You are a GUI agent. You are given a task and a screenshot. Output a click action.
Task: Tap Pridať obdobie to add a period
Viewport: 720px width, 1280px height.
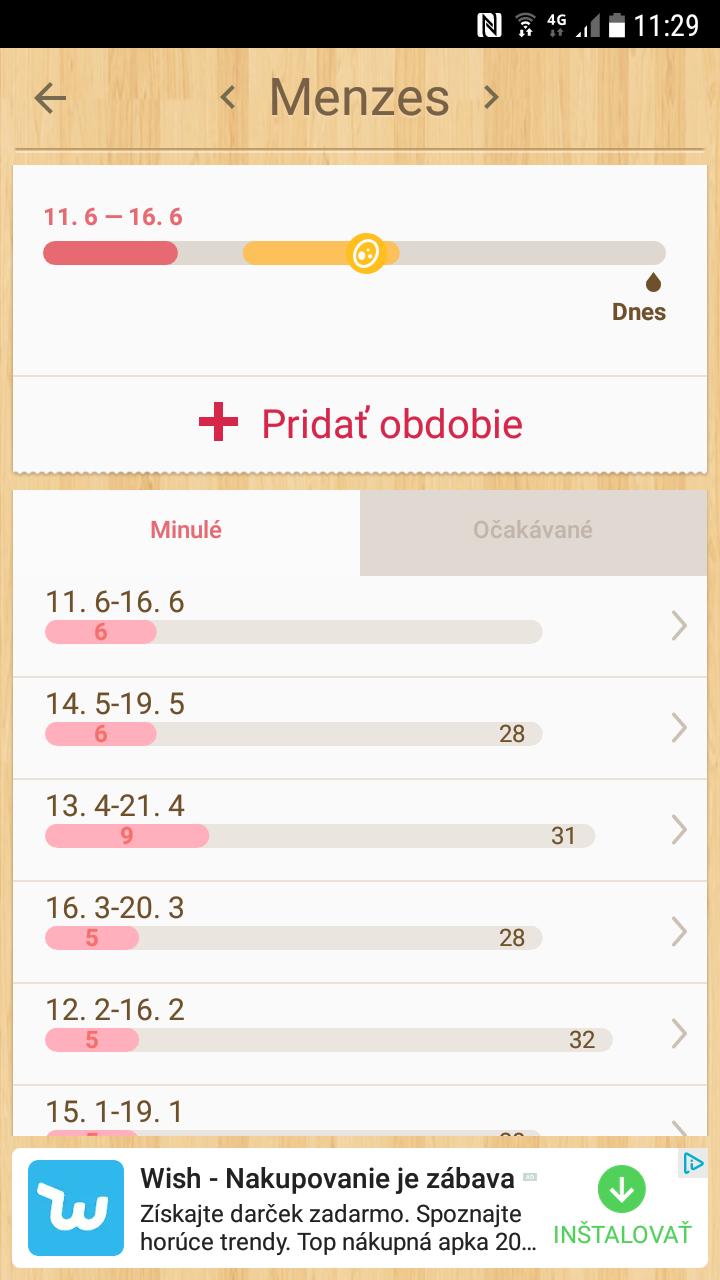(x=360, y=424)
